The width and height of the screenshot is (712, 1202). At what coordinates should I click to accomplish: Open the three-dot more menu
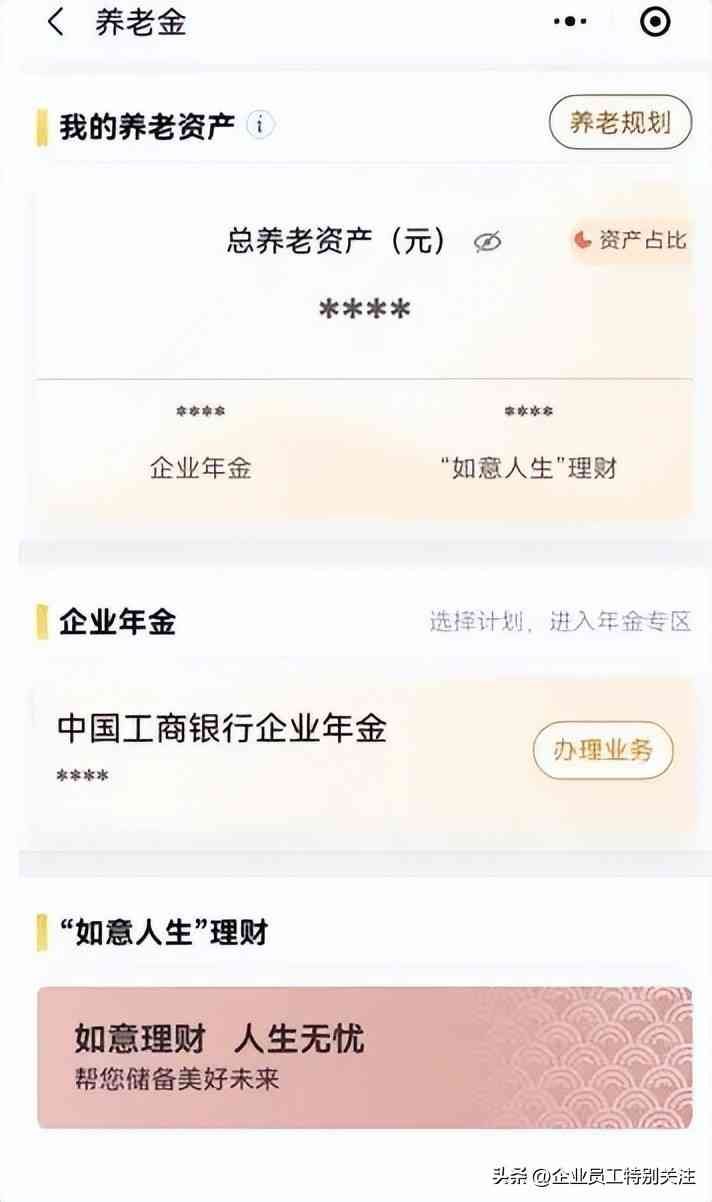(x=570, y=21)
